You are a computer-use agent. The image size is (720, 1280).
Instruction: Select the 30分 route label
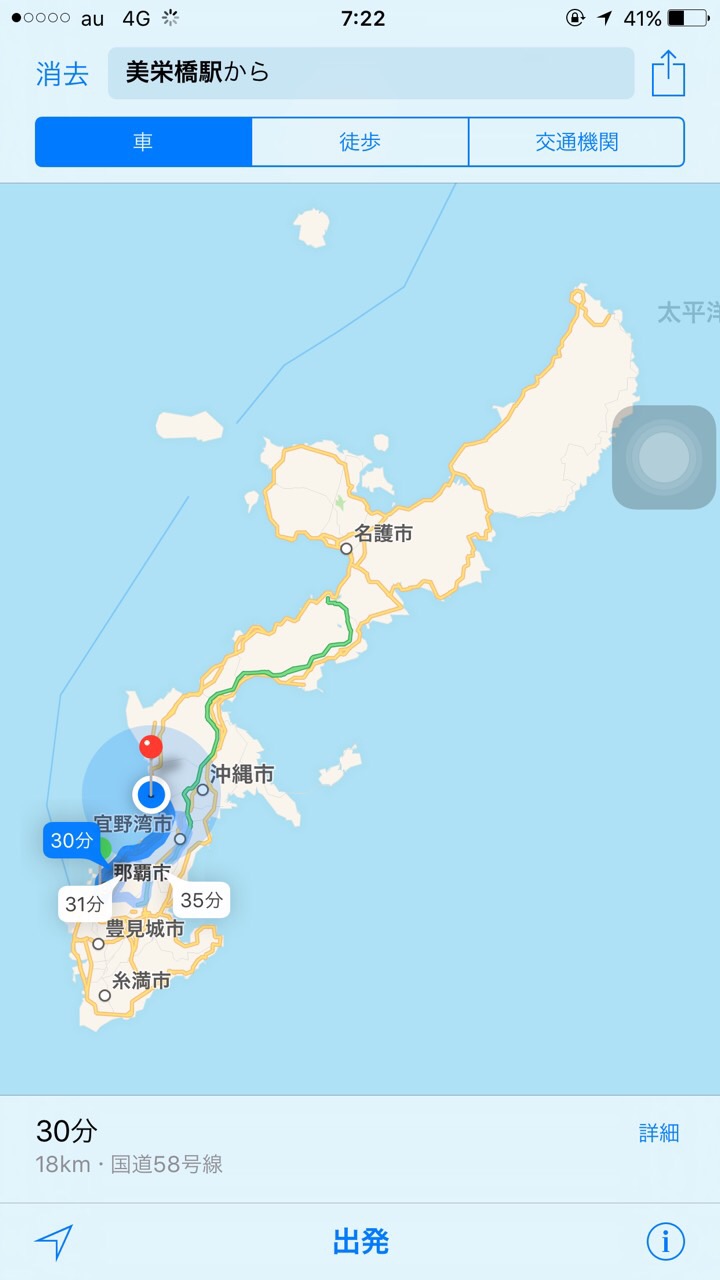coord(71,840)
